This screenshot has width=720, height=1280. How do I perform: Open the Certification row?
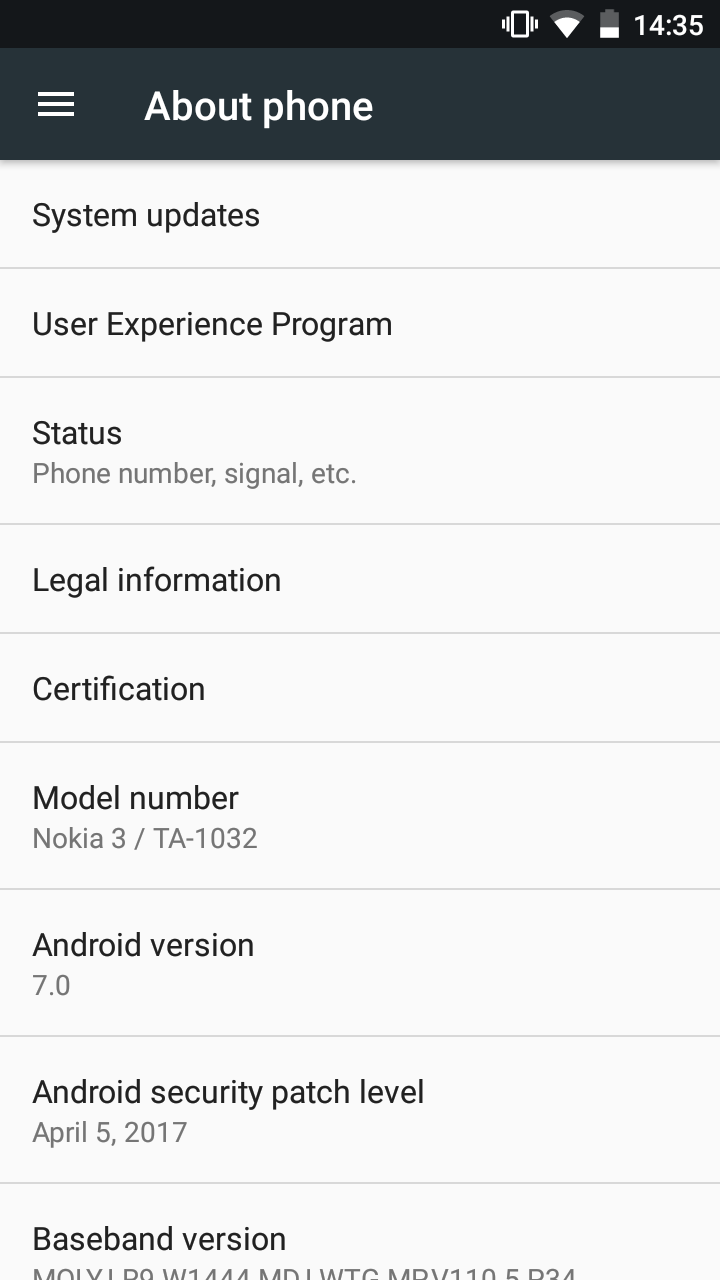point(360,689)
